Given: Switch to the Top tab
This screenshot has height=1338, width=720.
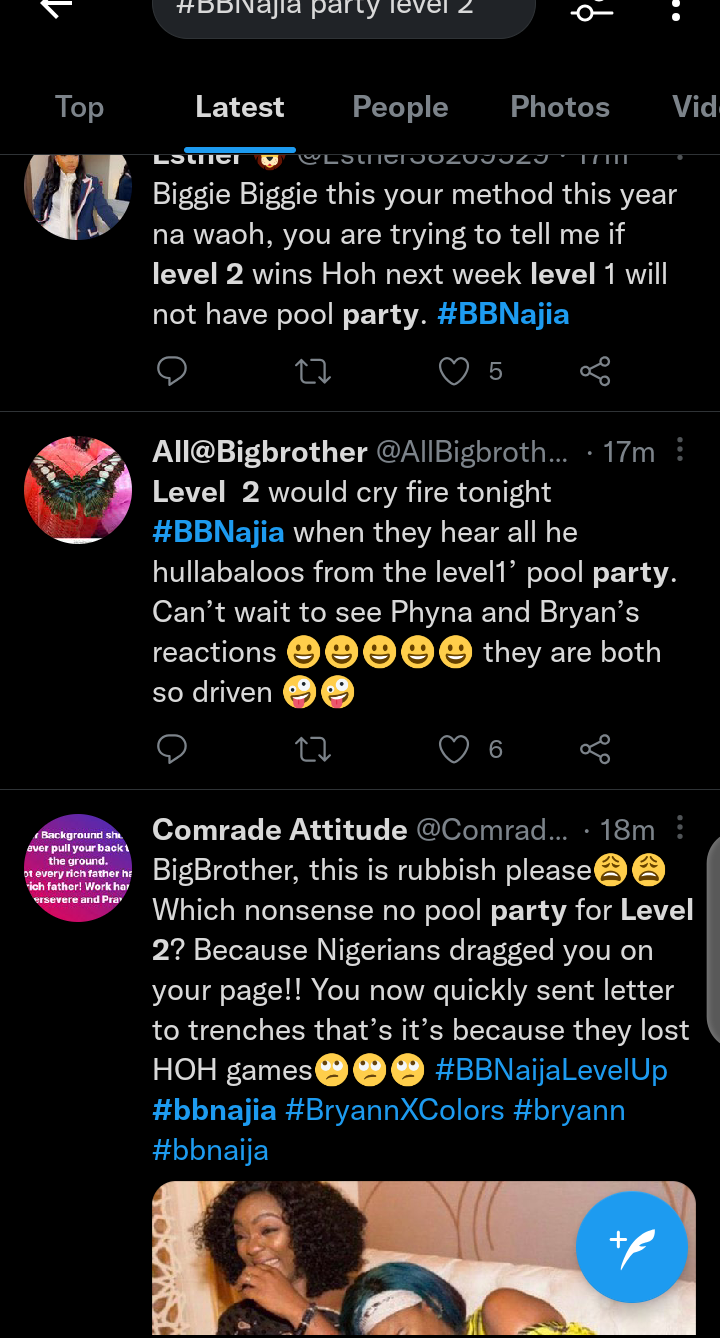Looking at the screenshot, I should [79, 107].
